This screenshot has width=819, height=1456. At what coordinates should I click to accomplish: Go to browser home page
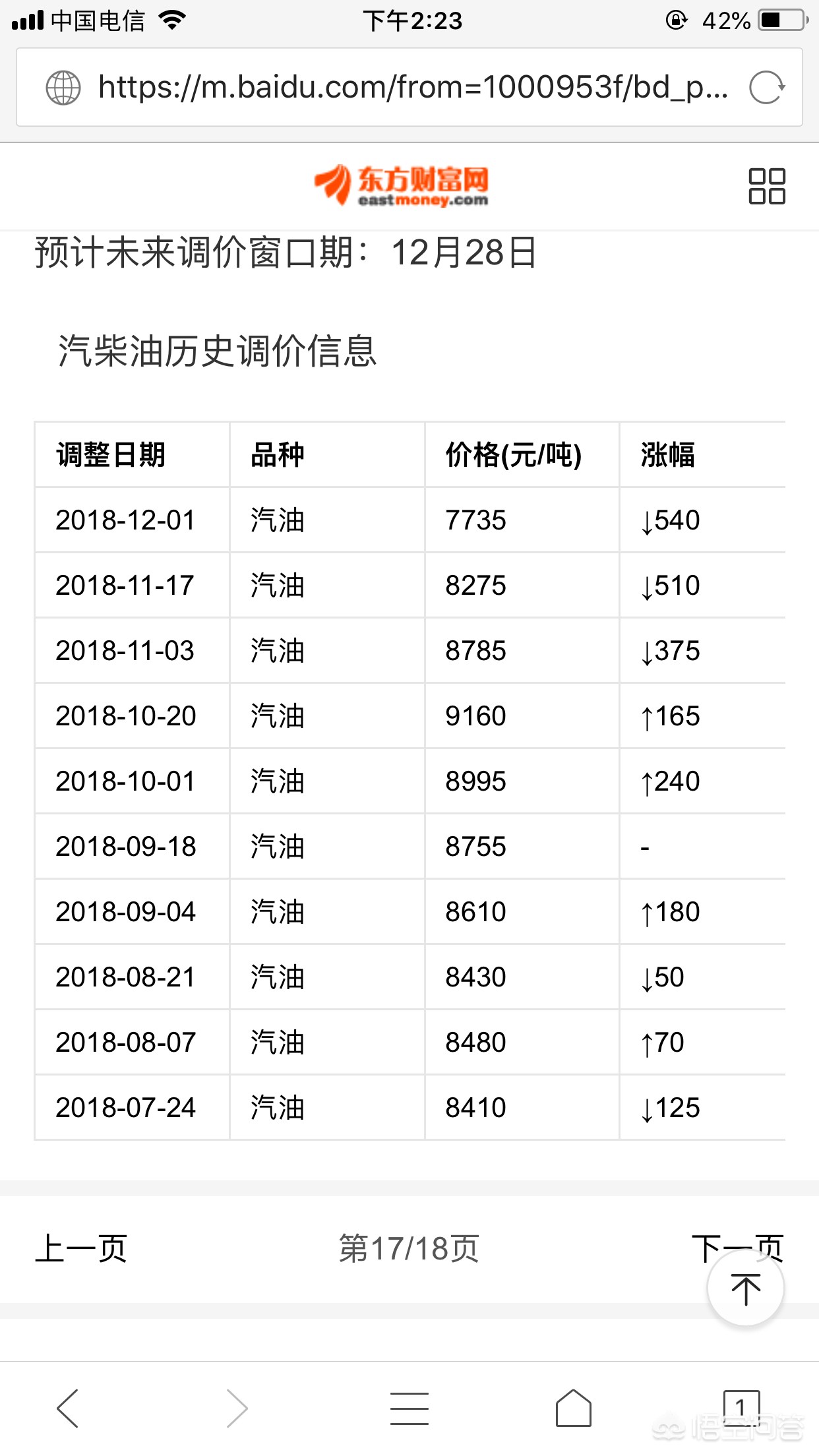coord(573,1408)
